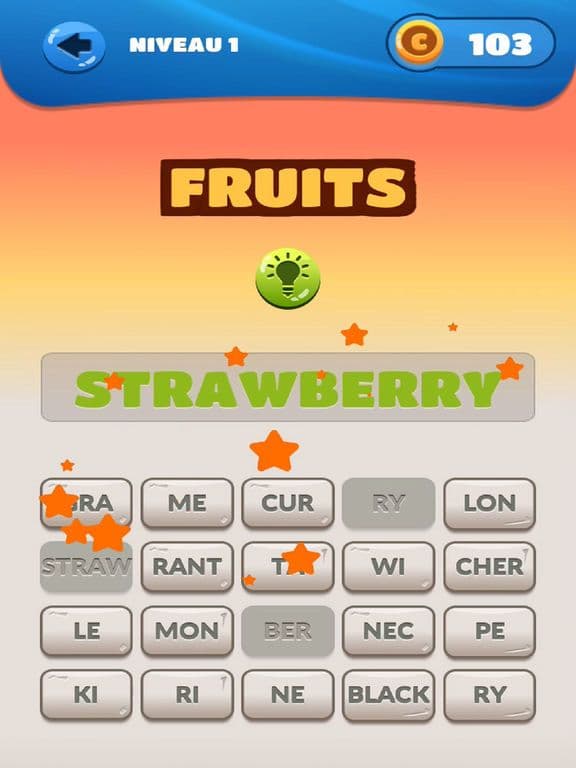Pick the CHER tile
The height and width of the screenshot is (768, 576).
490,567
